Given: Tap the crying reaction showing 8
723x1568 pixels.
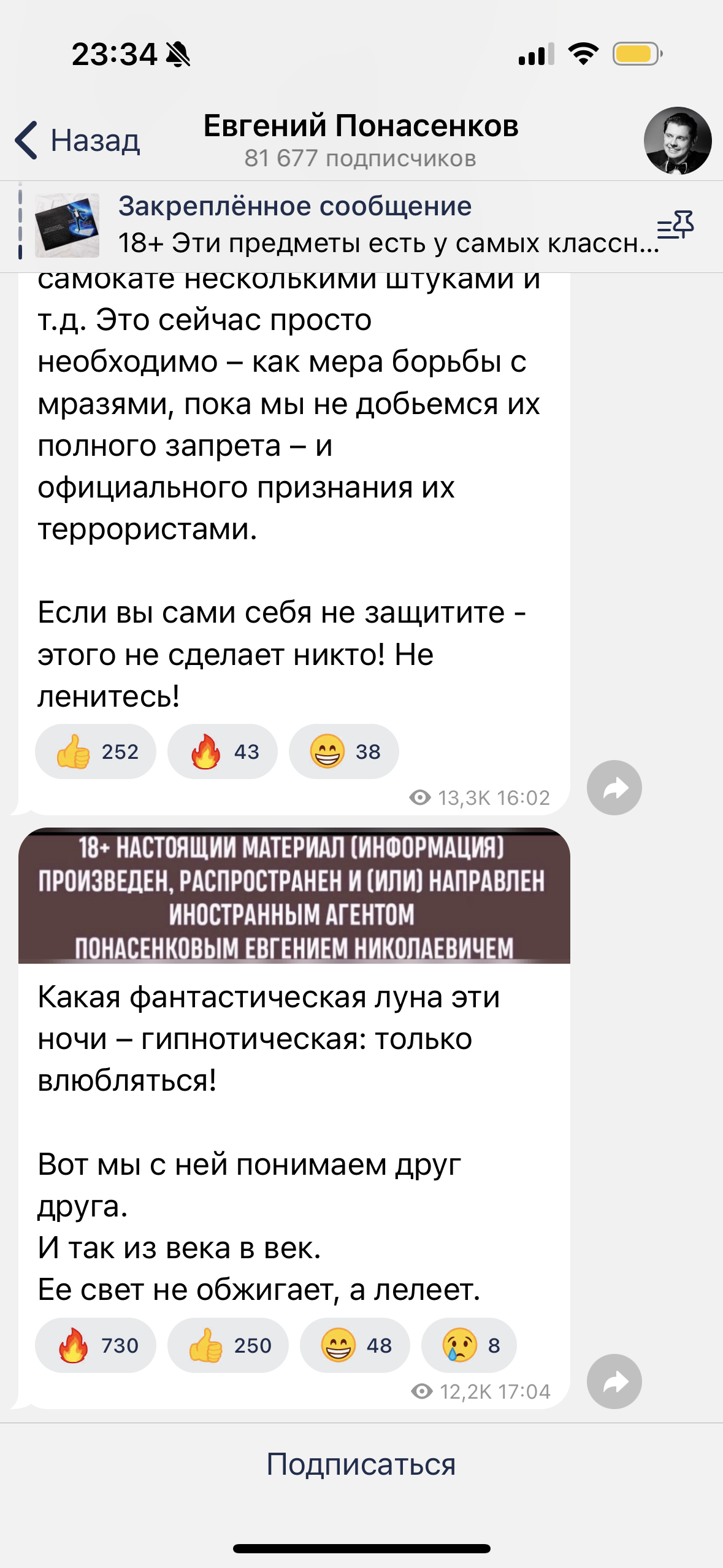Looking at the screenshot, I should 469,1345.
